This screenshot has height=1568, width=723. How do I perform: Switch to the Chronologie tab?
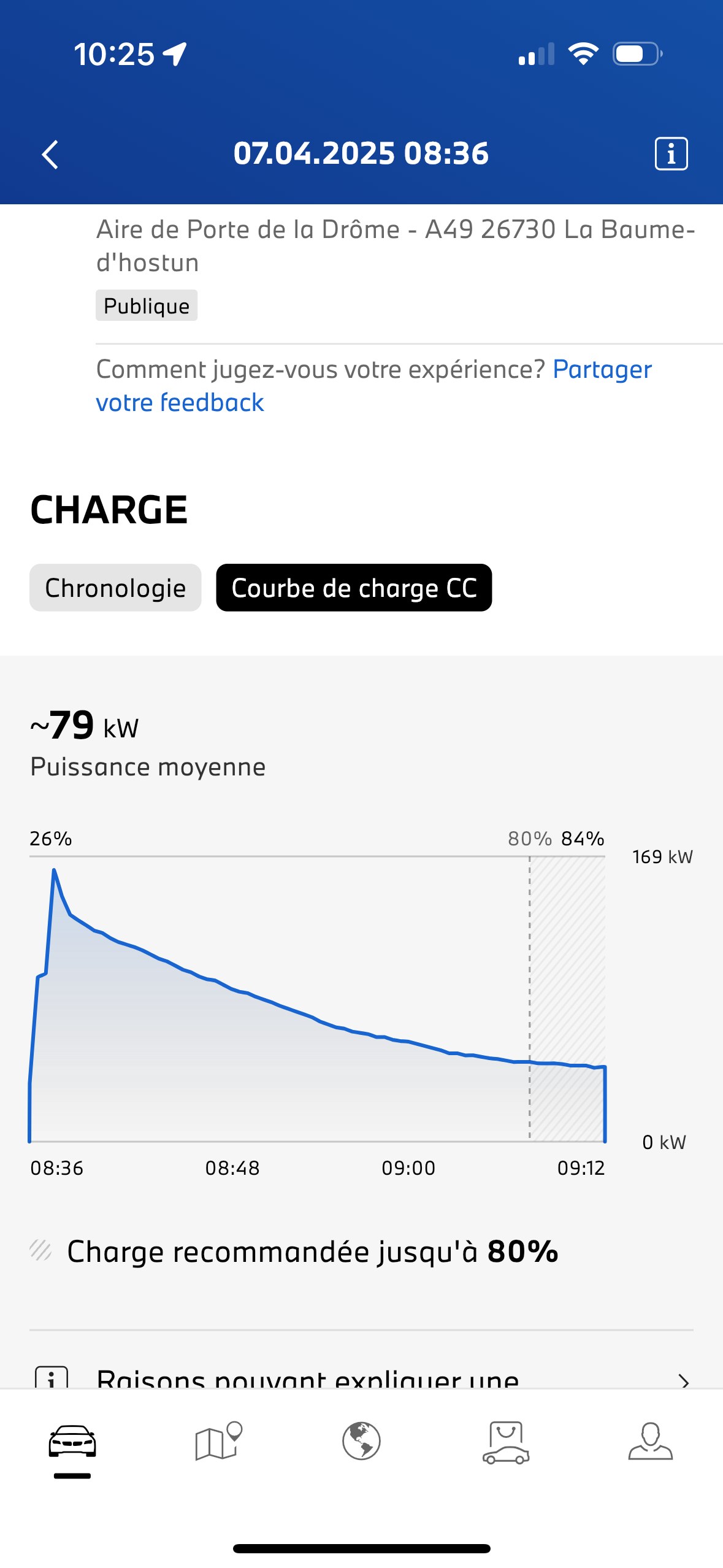[x=115, y=588]
